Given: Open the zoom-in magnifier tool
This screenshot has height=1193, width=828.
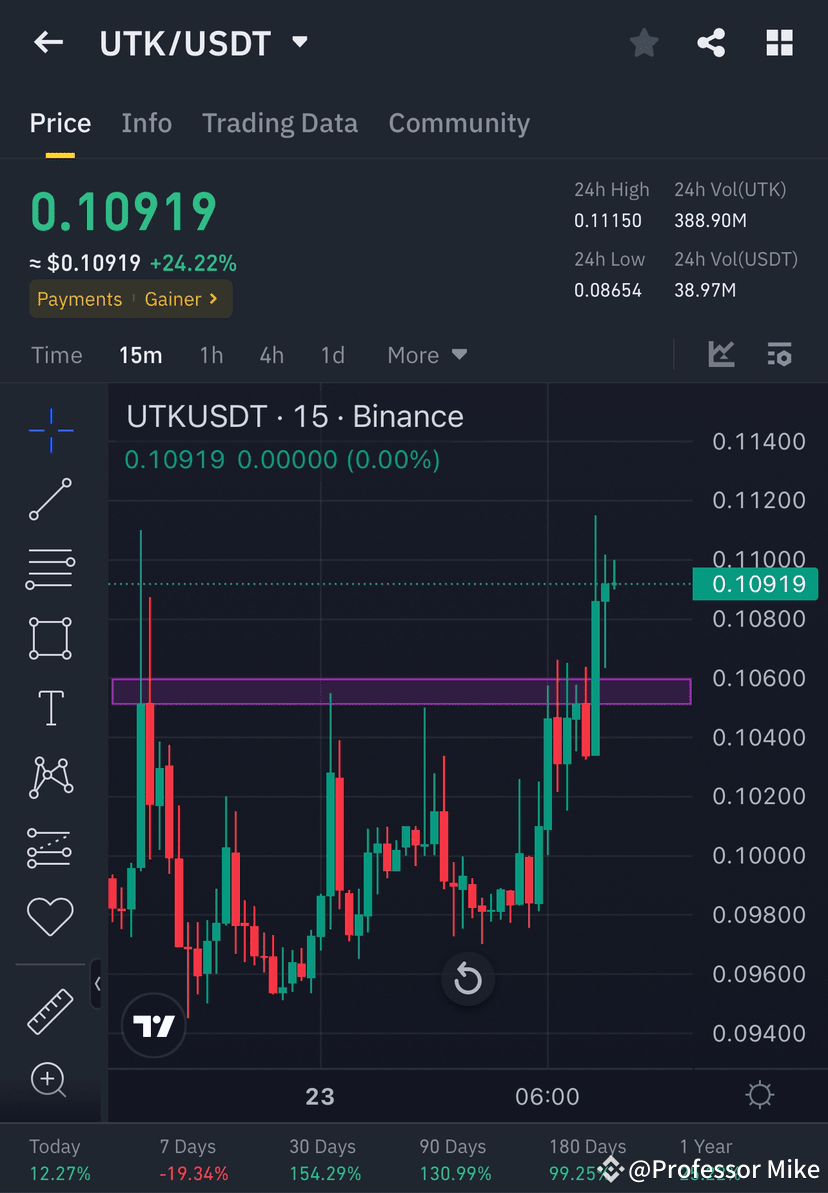Looking at the screenshot, I should click(50, 1080).
